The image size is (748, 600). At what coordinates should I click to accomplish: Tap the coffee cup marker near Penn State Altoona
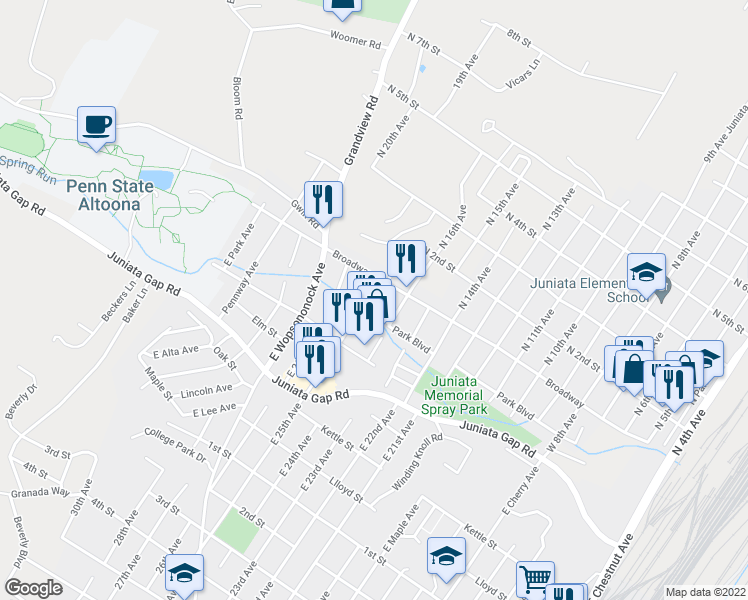pyautogui.click(x=96, y=126)
